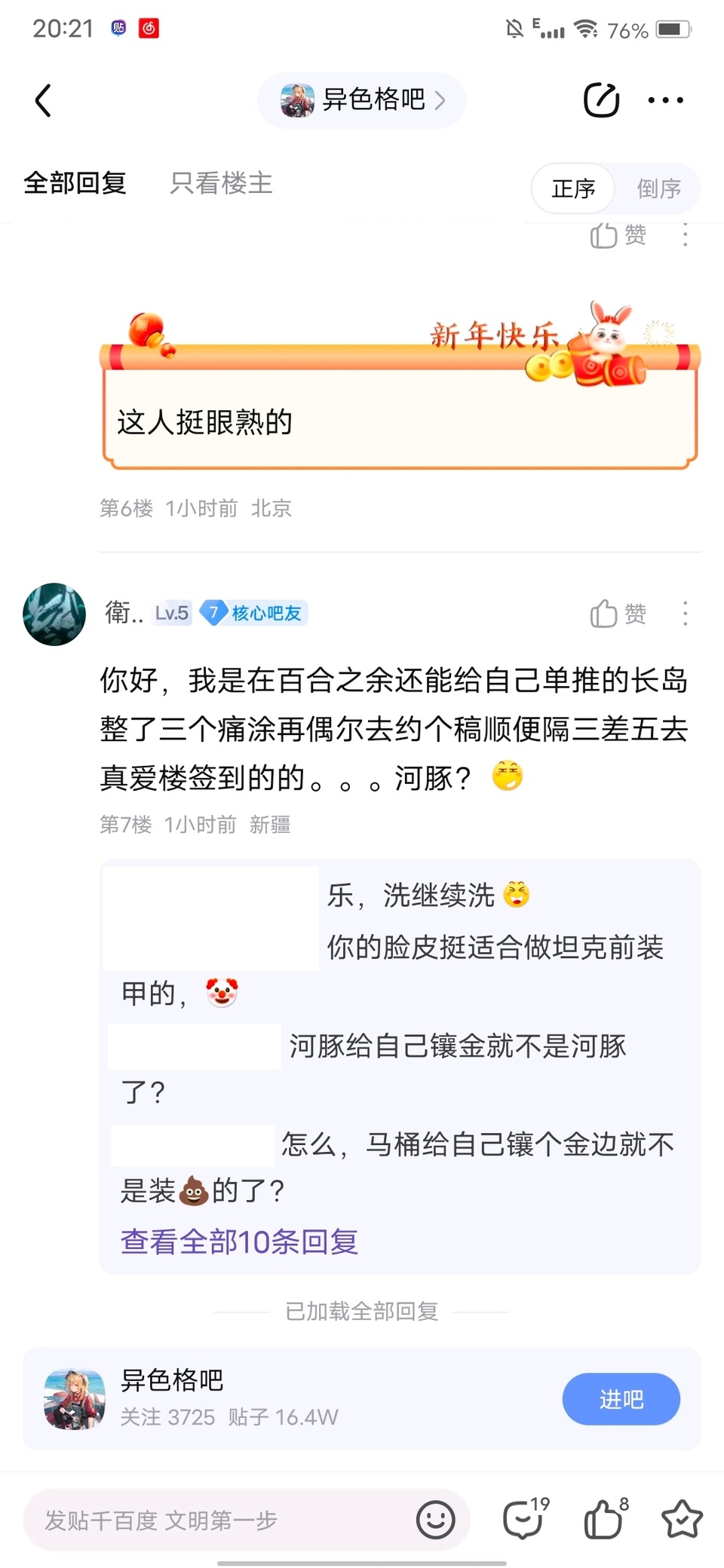View the profile avatar of 衛..
Screen dimensions: 724x1568
coord(54,614)
